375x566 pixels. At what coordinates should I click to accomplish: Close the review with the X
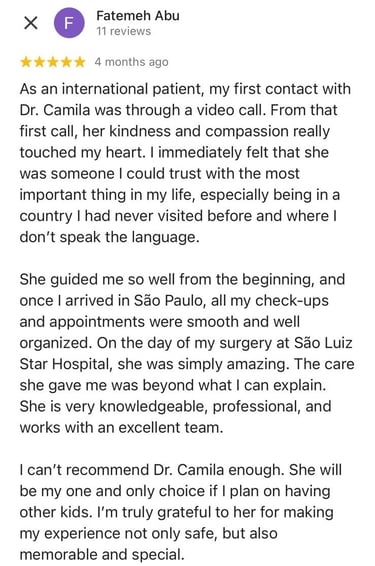31,23
